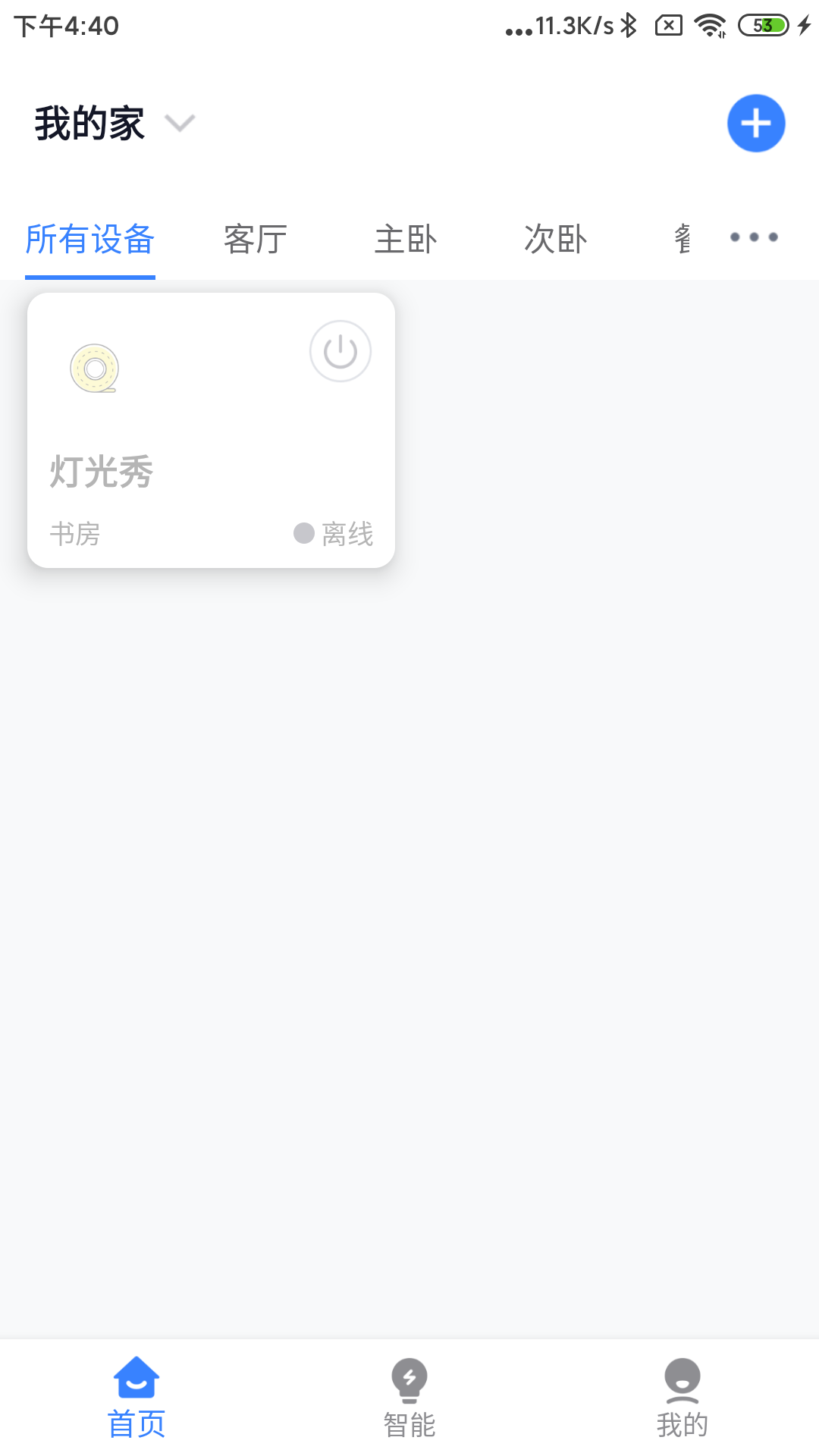Tap the chevron next to 我的家
819x1456 pixels.
click(180, 124)
